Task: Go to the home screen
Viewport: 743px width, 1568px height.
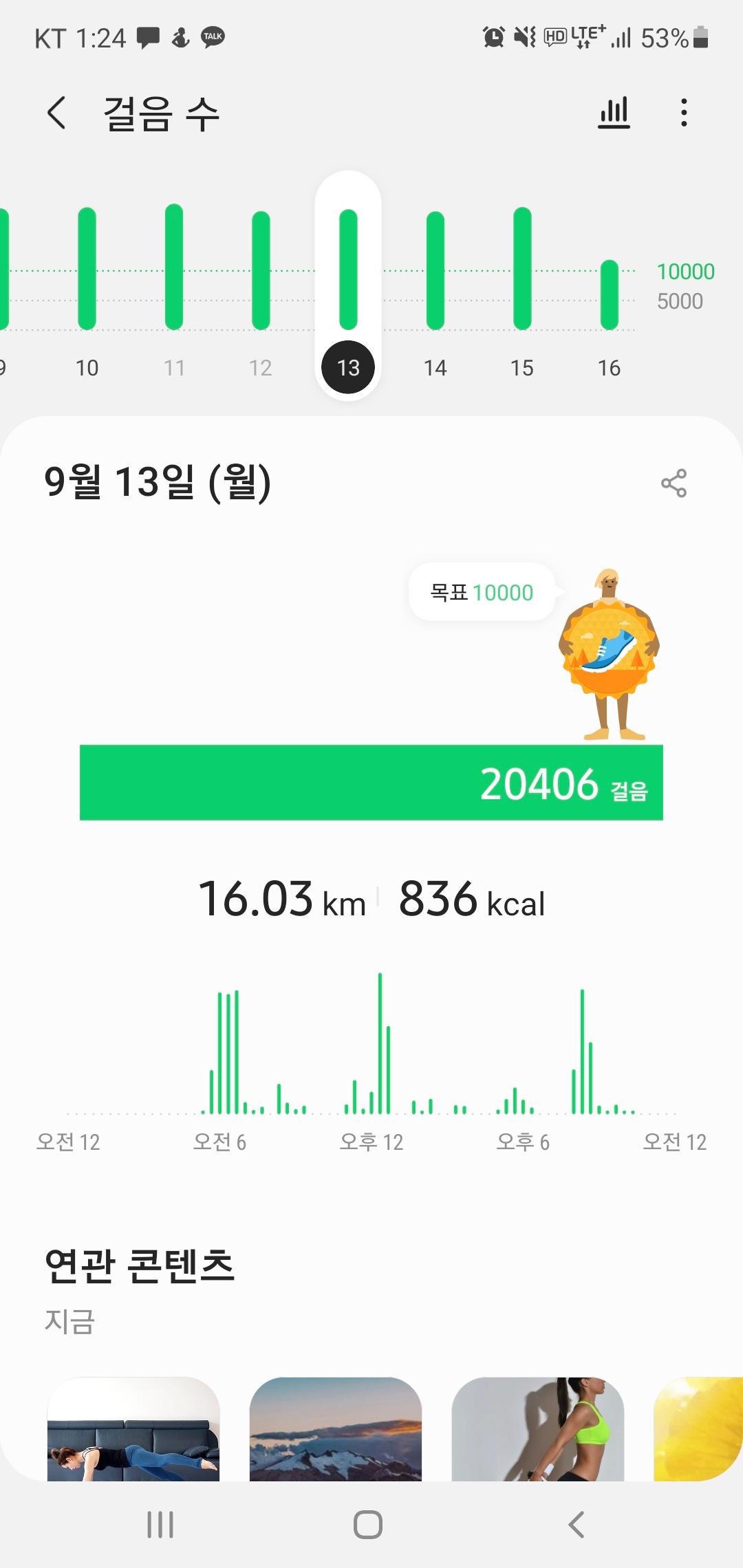Action: tap(368, 1525)
